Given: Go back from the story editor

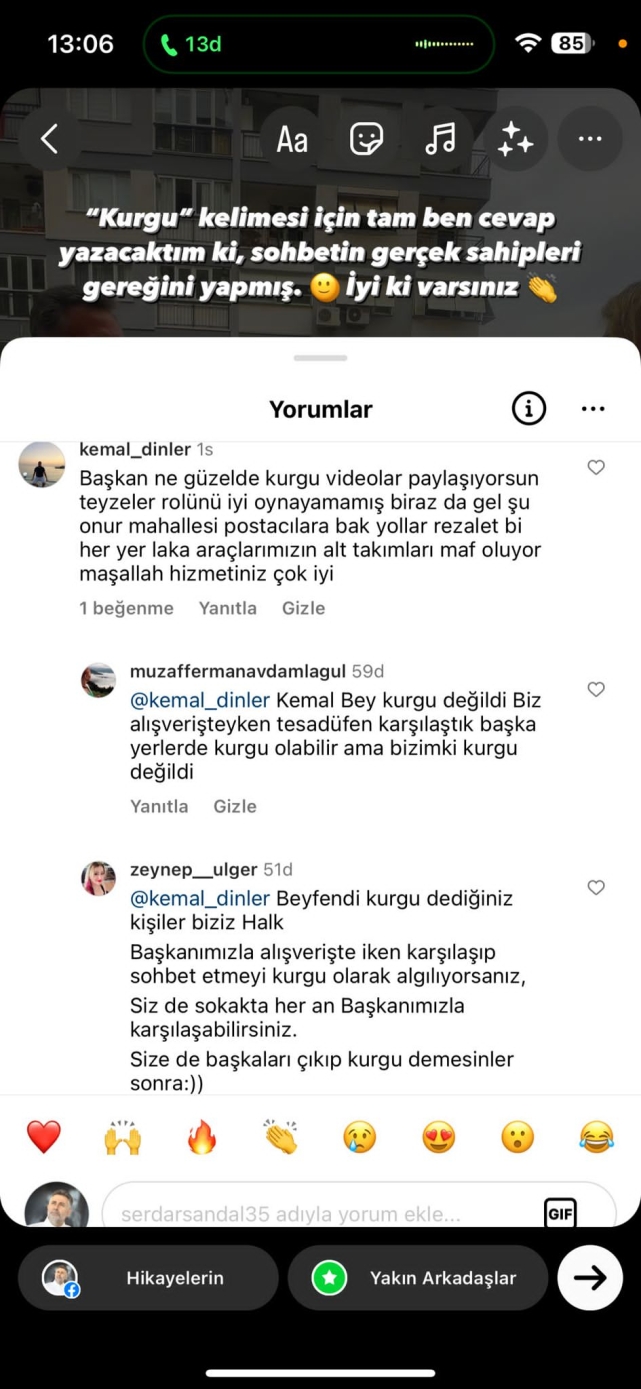Looking at the screenshot, I should point(50,139).
